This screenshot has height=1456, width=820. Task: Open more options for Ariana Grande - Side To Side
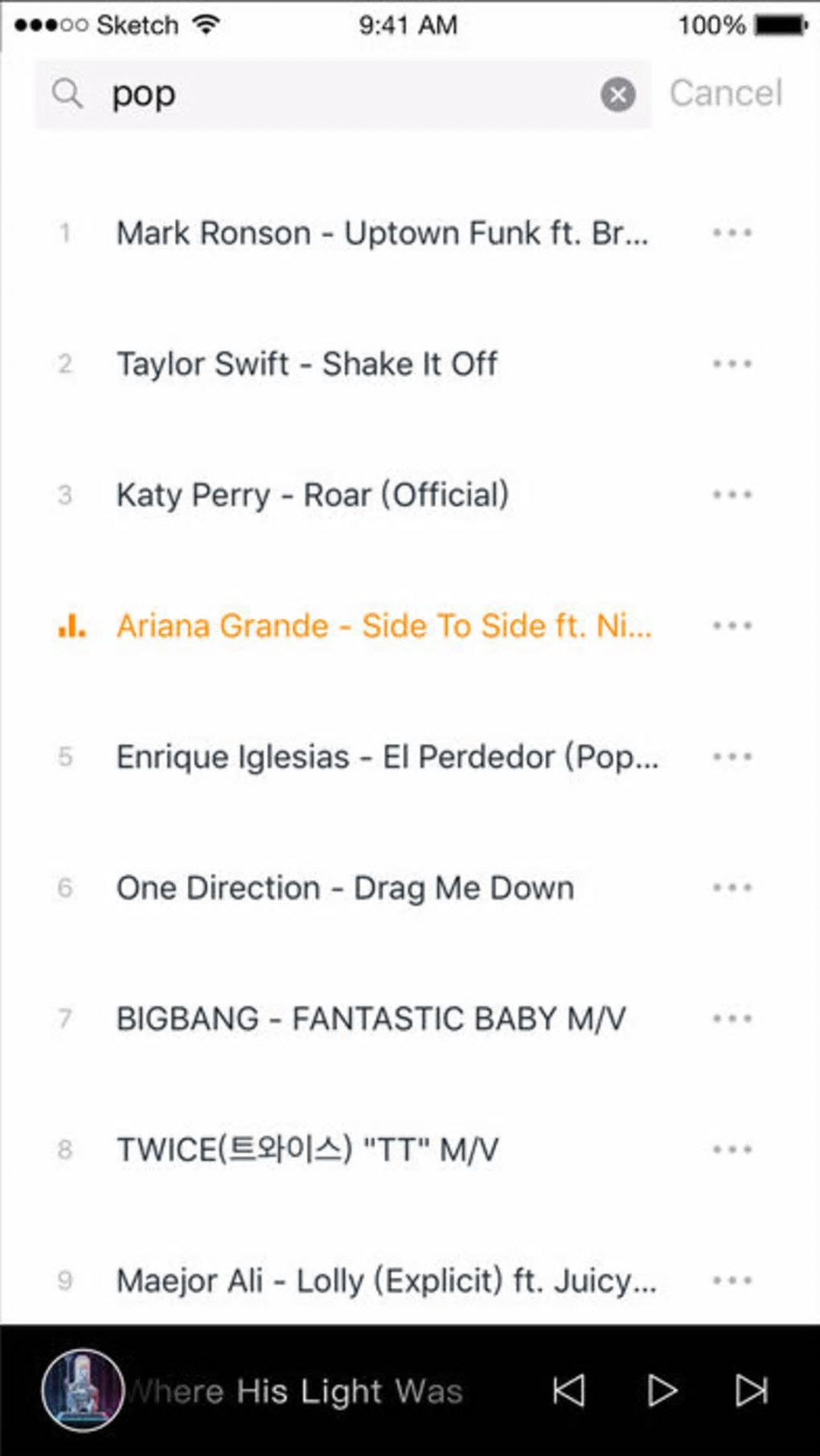pyautogui.click(x=732, y=625)
